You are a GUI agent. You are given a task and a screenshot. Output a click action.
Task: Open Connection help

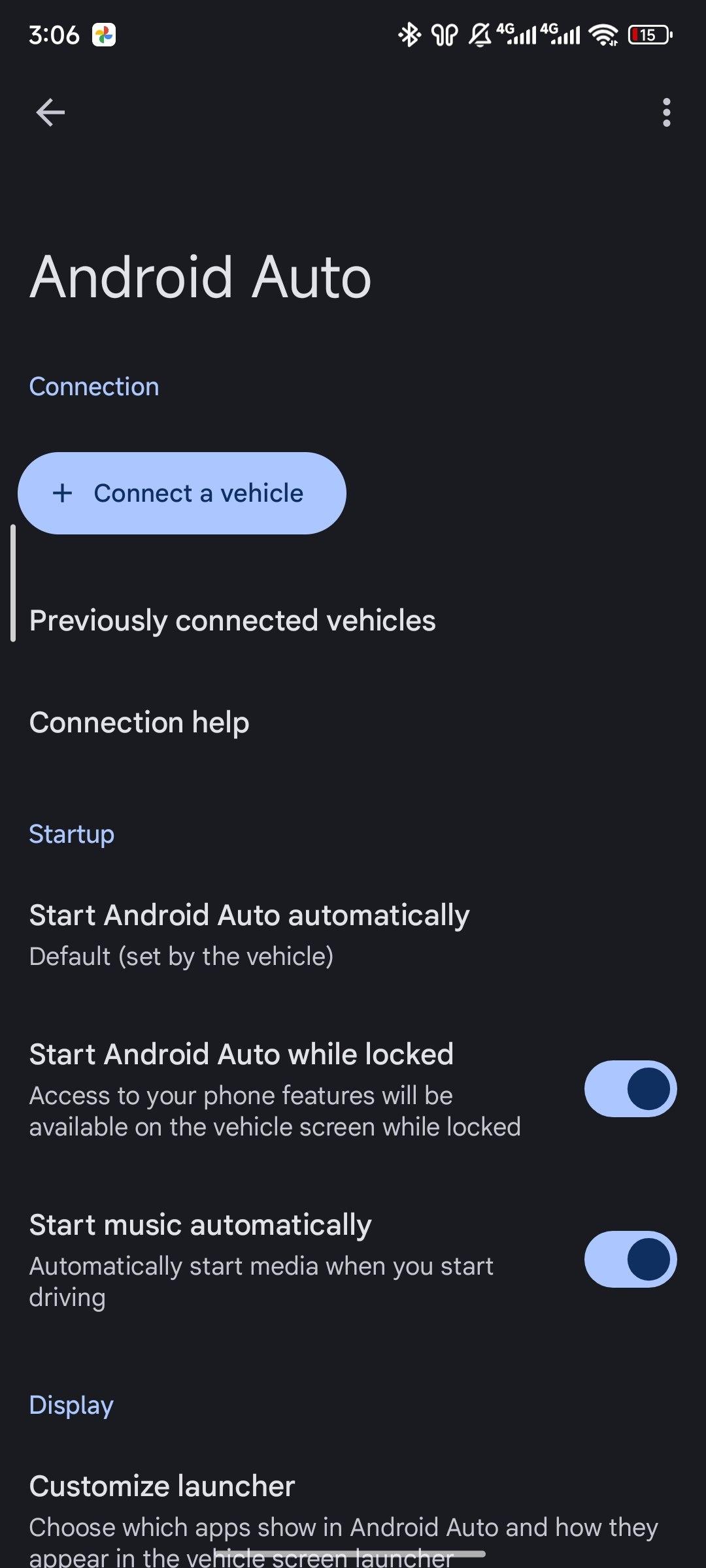pos(139,723)
